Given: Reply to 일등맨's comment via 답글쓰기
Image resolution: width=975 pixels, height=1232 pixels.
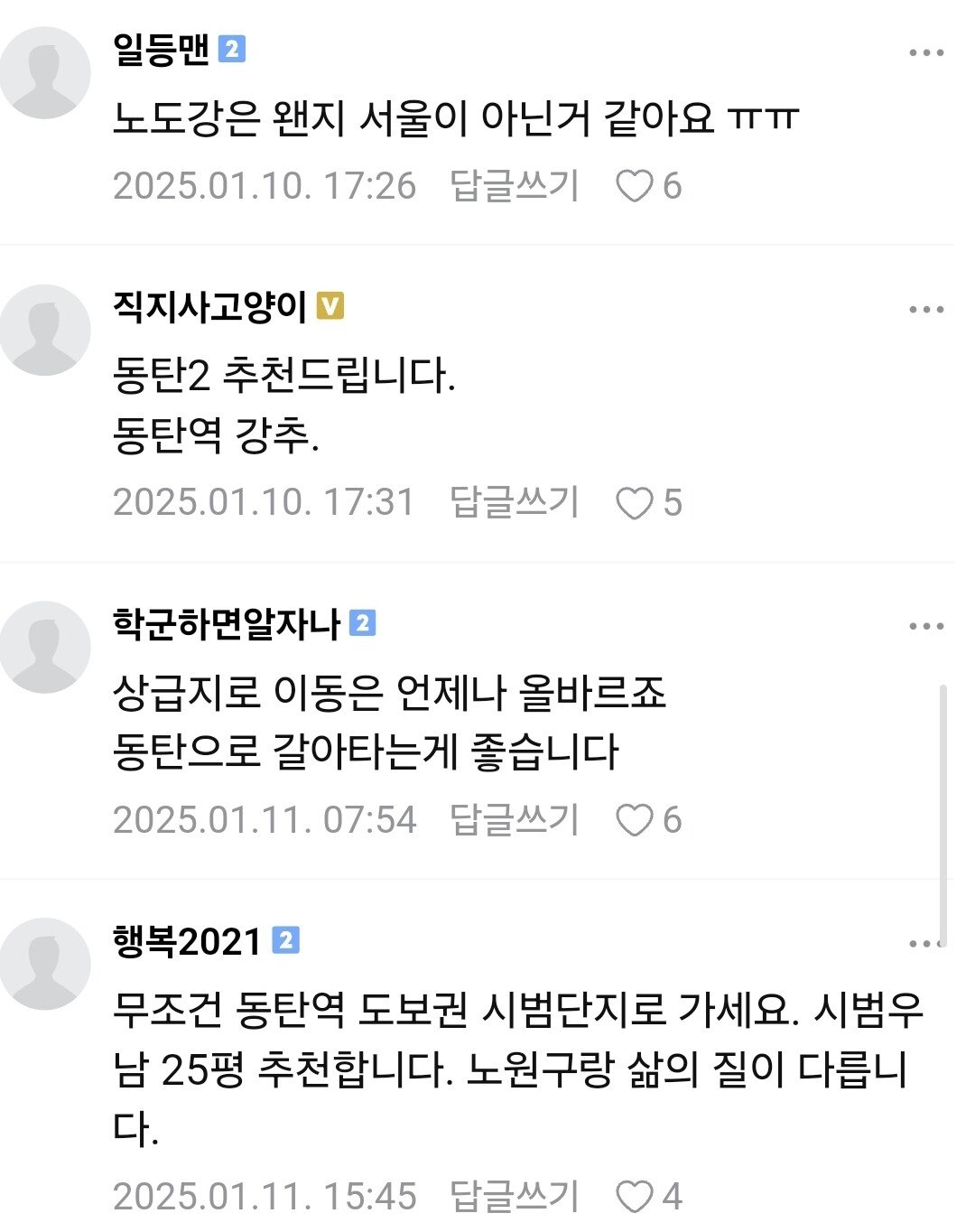Looking at the screenshot, I should coord(514,186).
